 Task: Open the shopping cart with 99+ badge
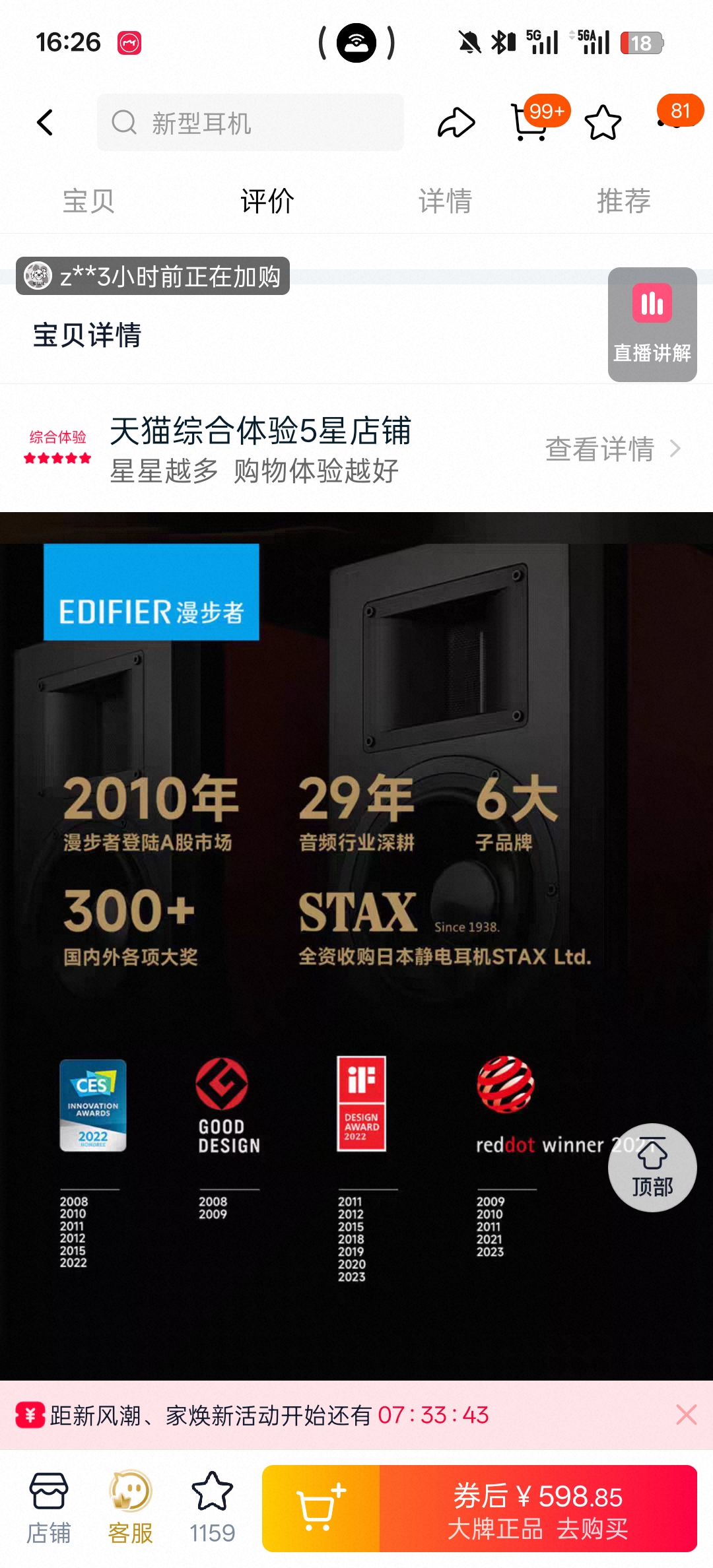(x=531, y=123)
